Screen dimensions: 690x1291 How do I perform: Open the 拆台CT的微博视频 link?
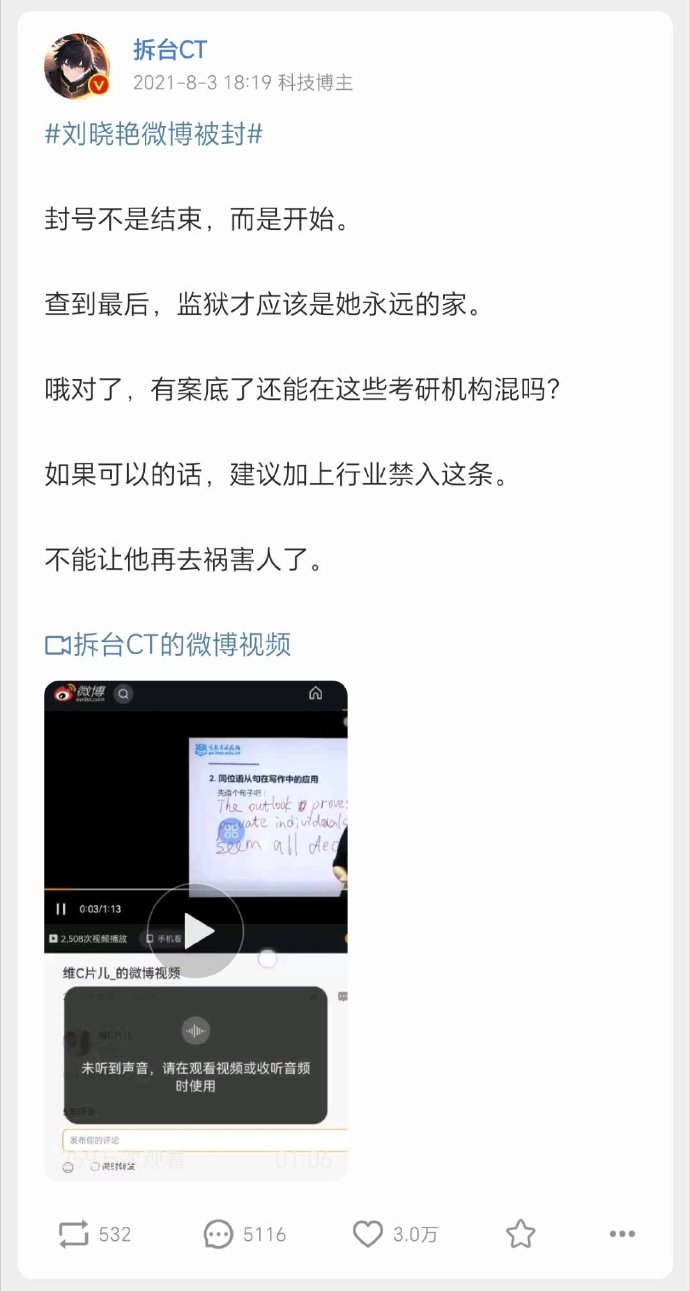(168, 644)
